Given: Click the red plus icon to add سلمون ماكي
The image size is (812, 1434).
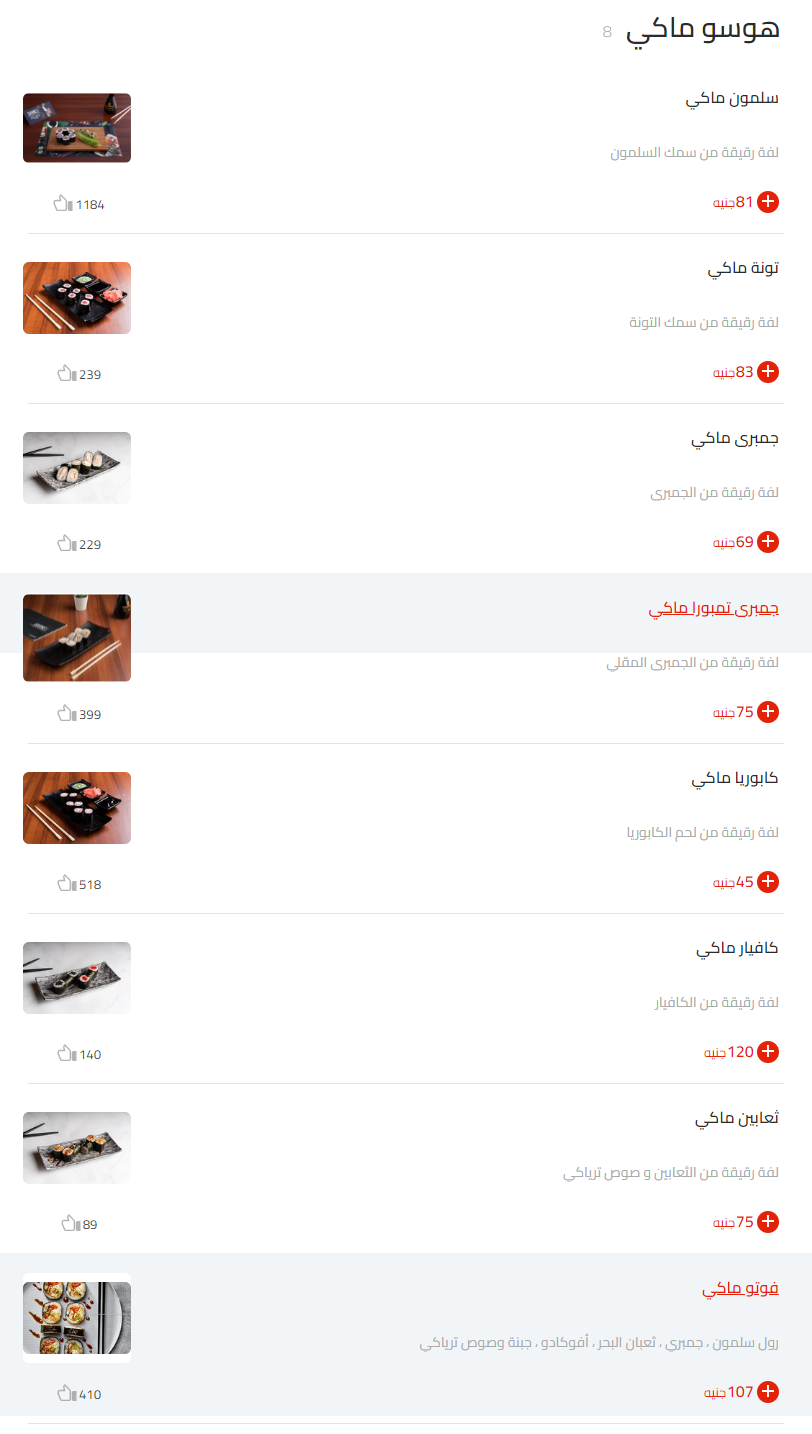Looking at the screenshot, I should pos(768,202).
